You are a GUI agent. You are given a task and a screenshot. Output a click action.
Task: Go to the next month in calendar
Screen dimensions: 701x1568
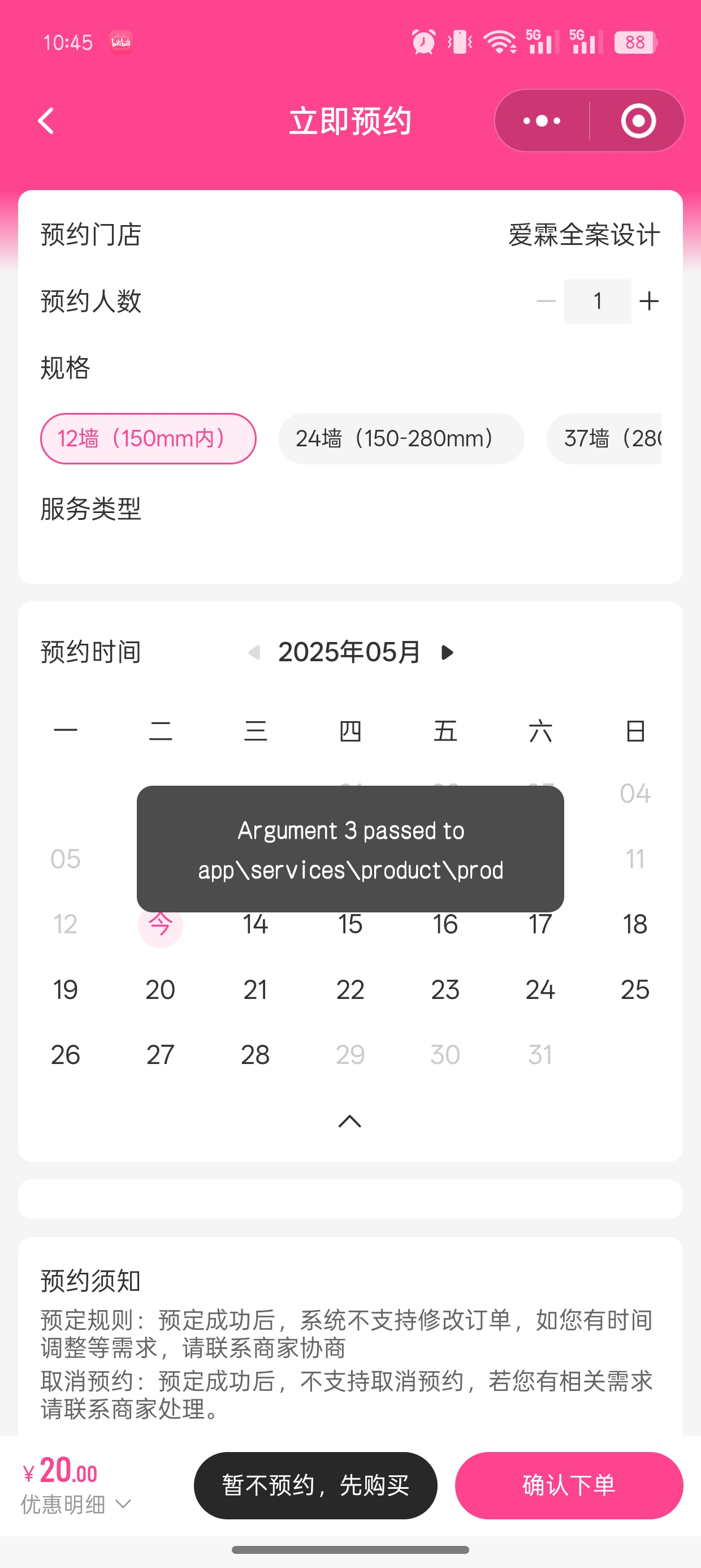coord(447,653)
